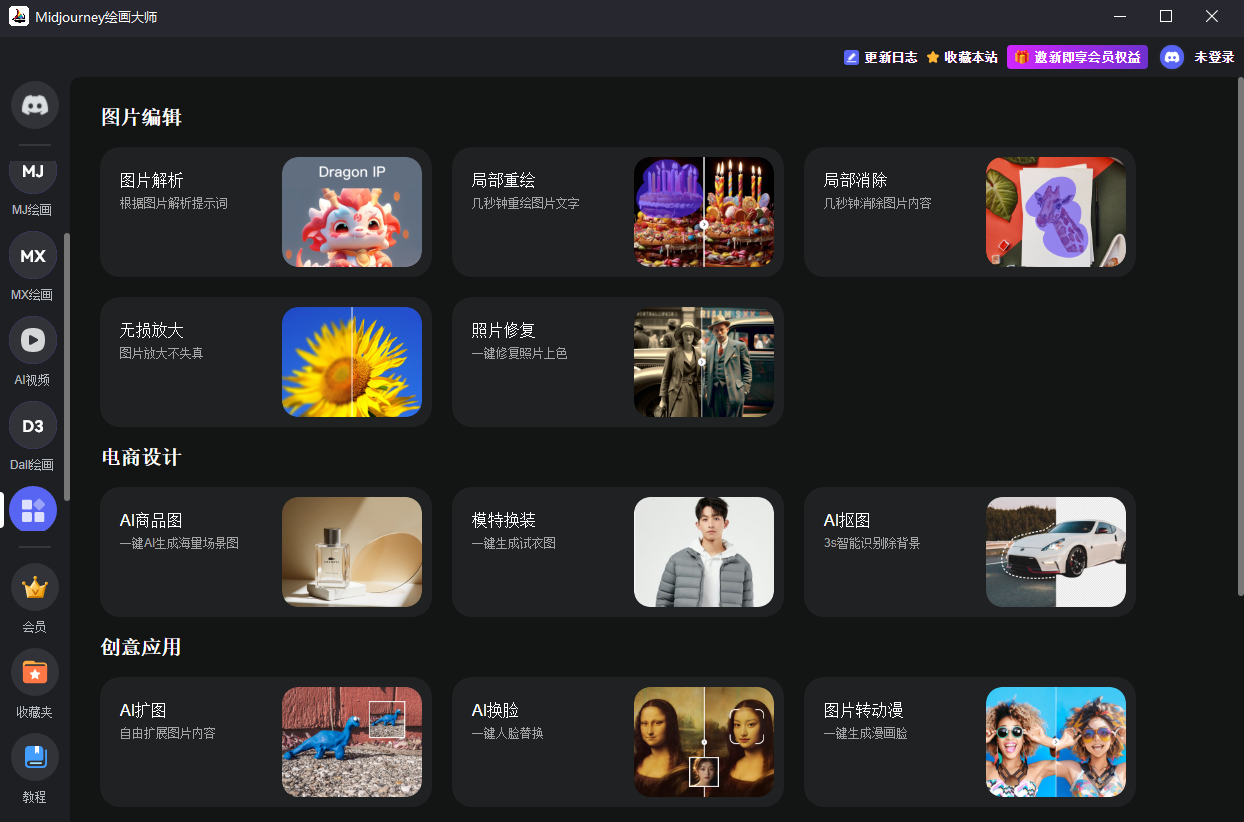Open the 局部重绘 tool card

(x=618, y=212)
